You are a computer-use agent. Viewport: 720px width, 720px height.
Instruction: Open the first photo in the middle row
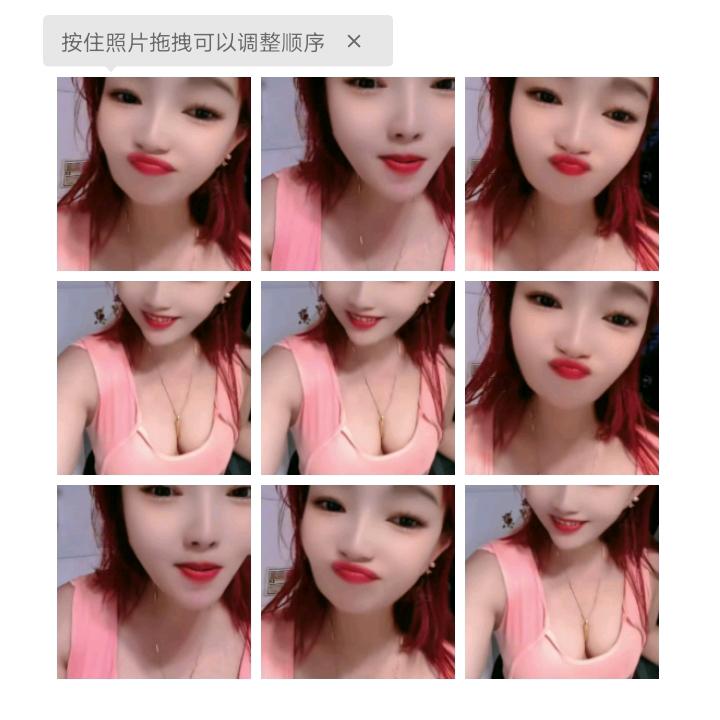click(154, 378)
